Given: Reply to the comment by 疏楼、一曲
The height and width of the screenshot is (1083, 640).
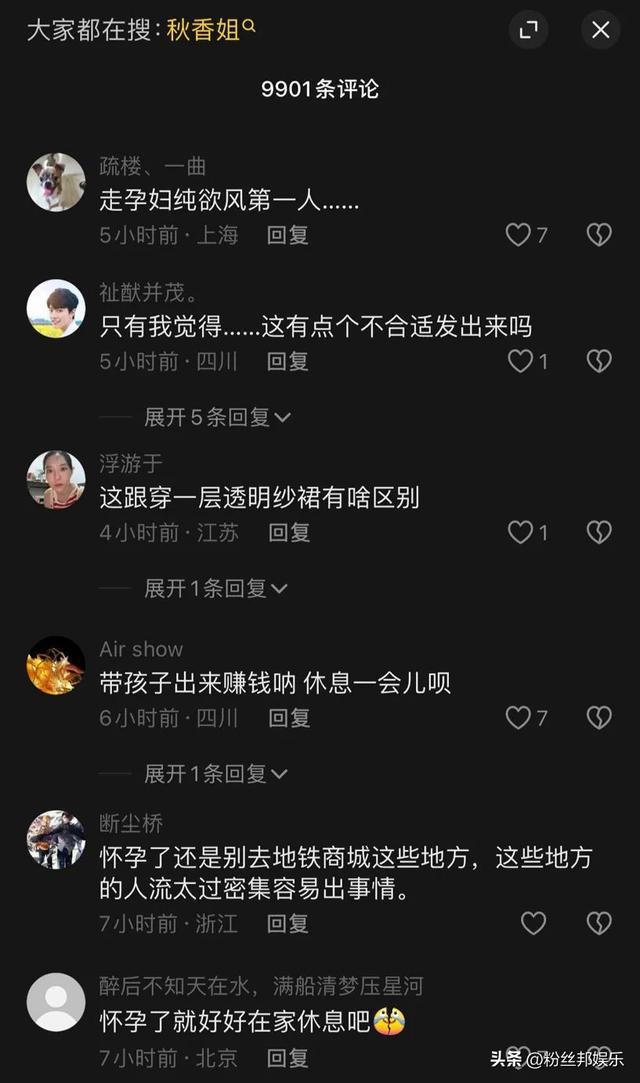Looking at the screenshot, I should (288, 235).
